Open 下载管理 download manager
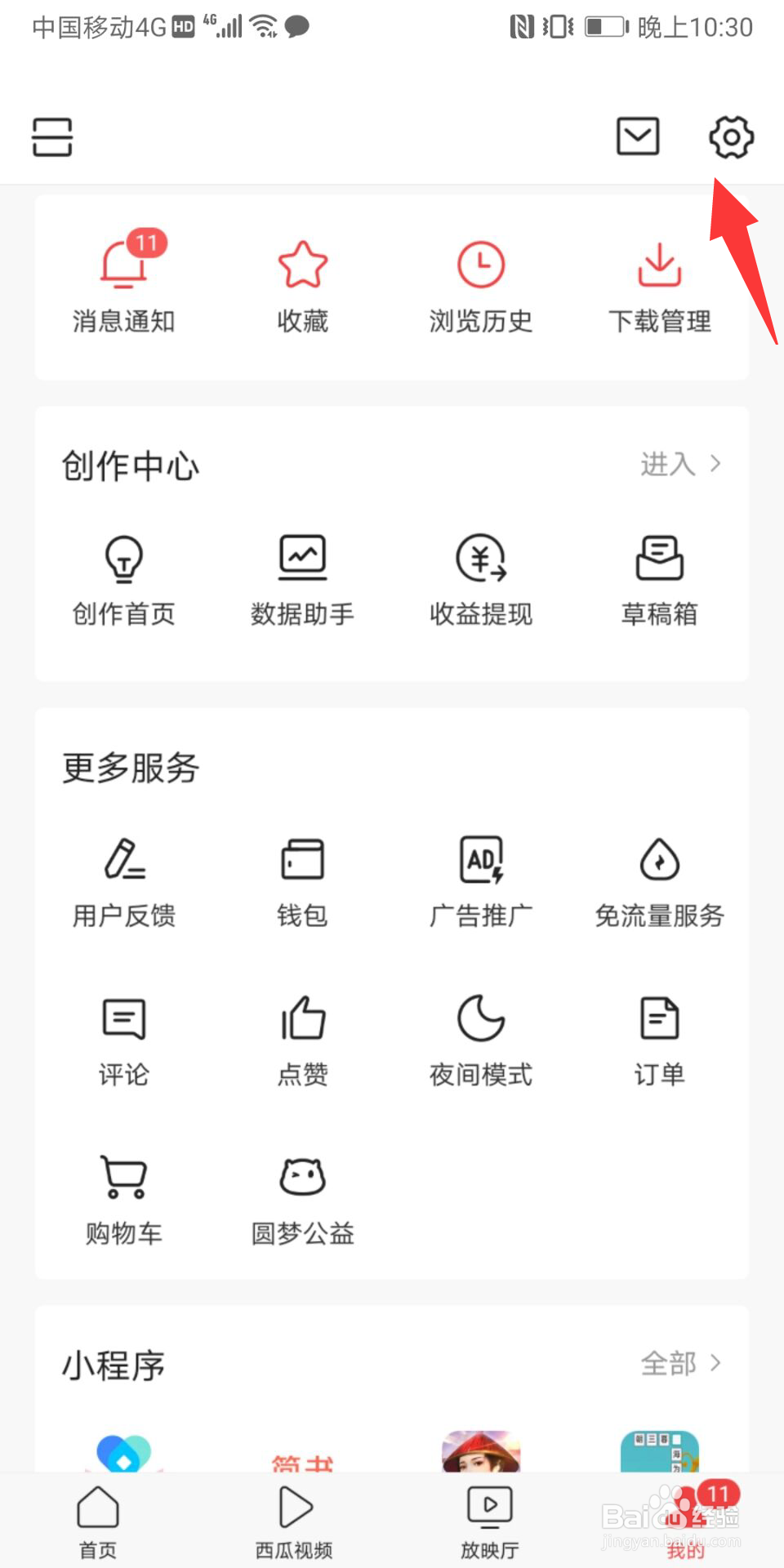 659,286
